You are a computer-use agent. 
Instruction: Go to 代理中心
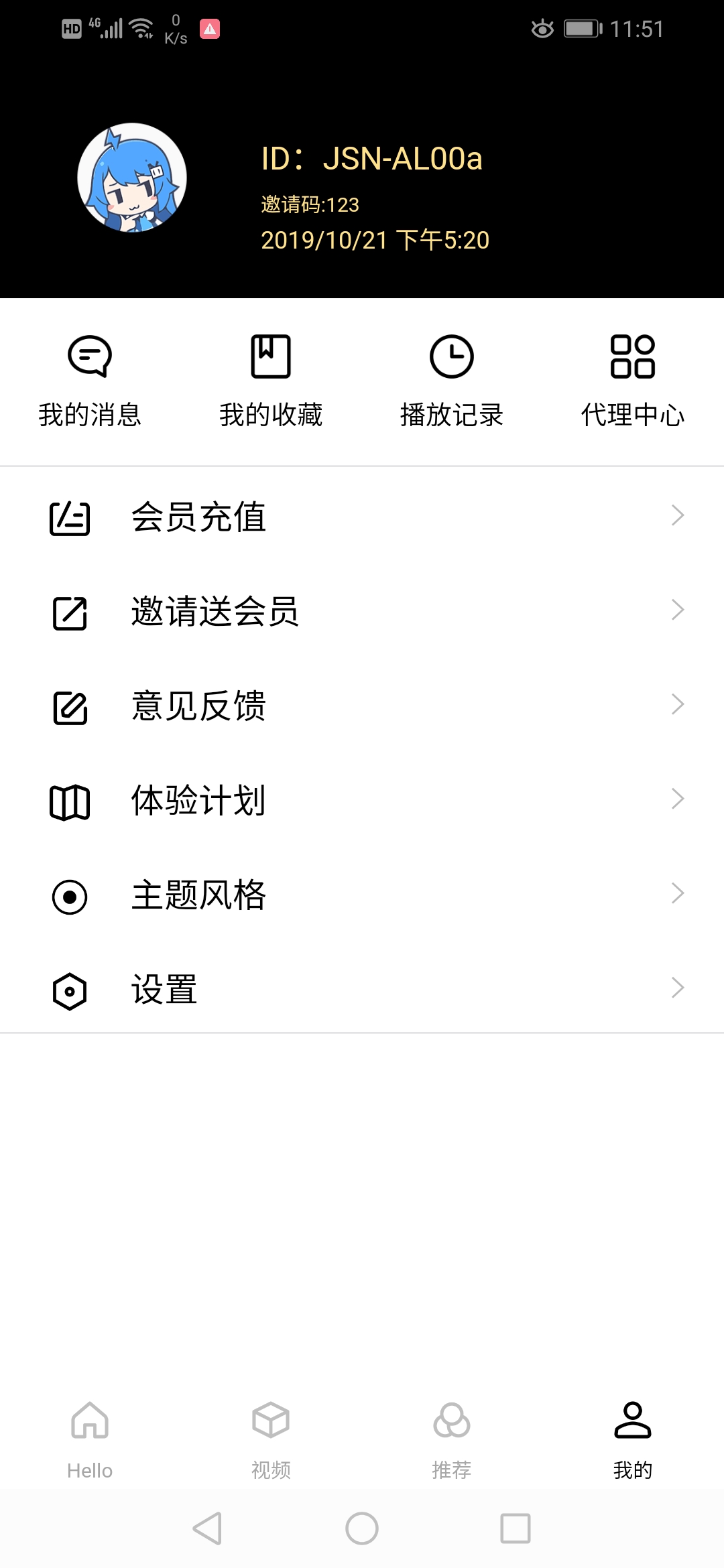coord(633,380)
